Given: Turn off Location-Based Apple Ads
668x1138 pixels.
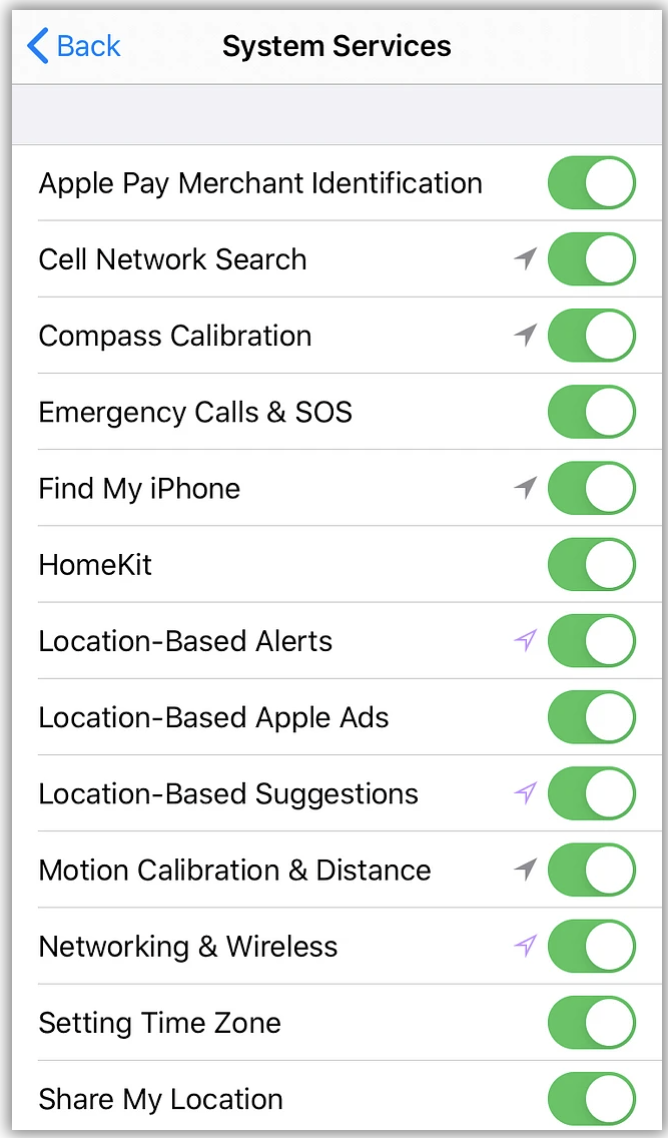Looking at the screenshot, I should [x=591, y=717].
